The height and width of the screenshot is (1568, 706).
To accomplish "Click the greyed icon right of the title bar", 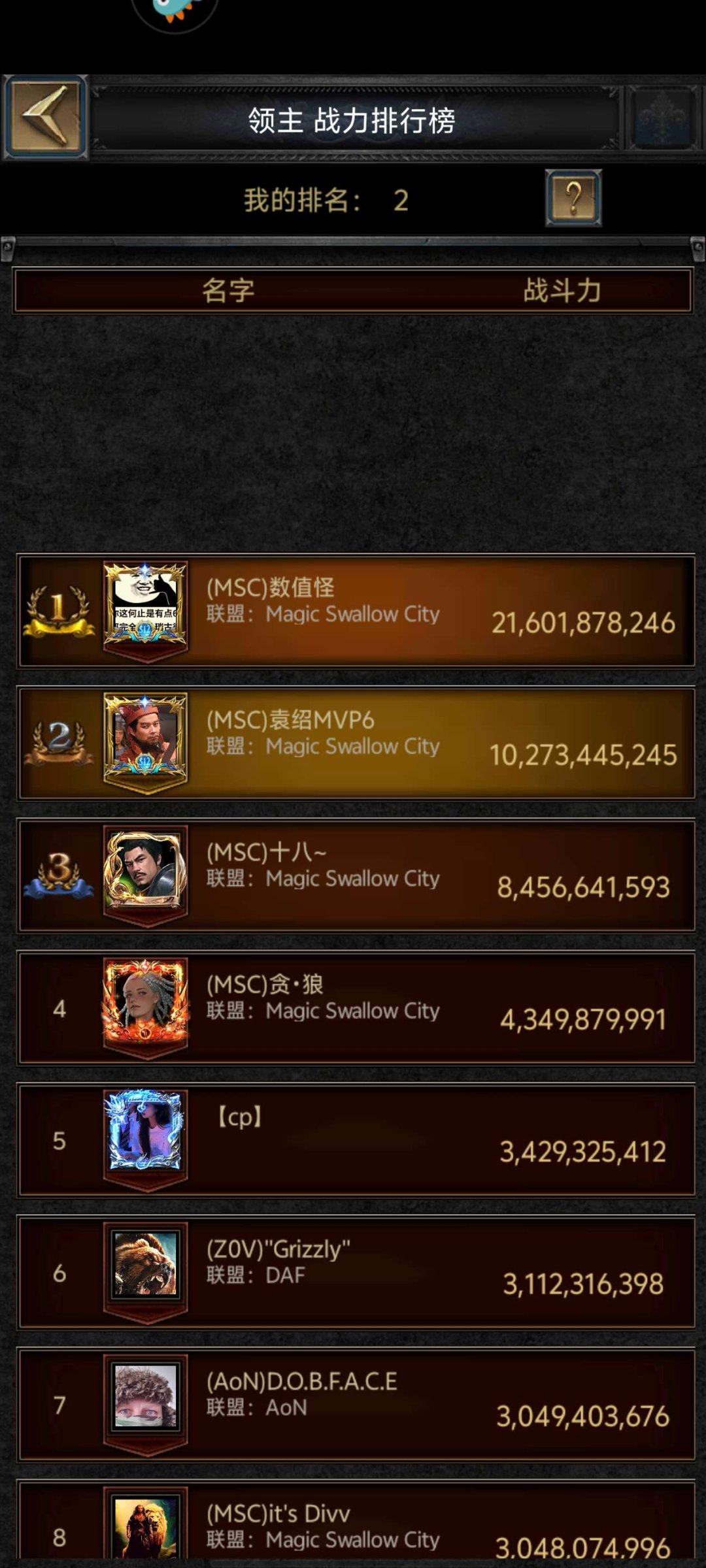I will tap(662, 118).
